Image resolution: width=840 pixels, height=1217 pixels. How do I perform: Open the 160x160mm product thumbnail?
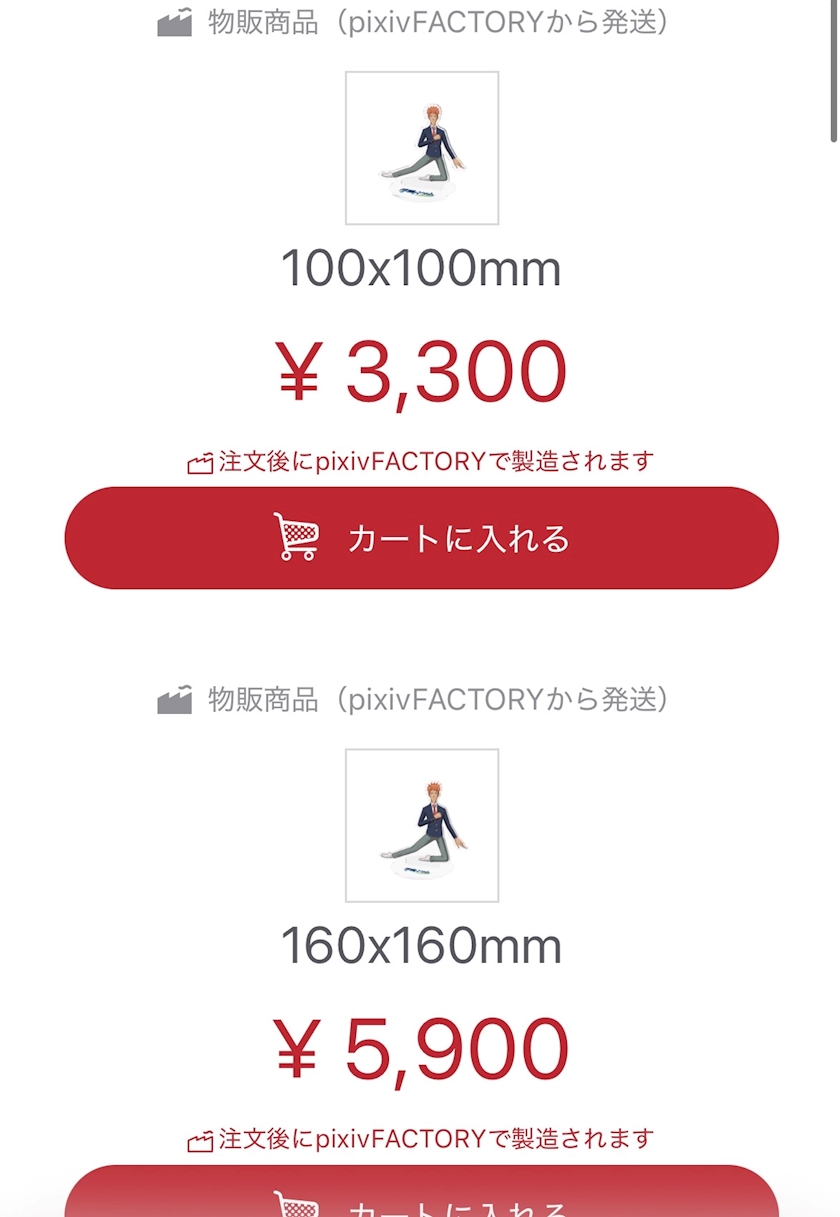pos(422,826)
